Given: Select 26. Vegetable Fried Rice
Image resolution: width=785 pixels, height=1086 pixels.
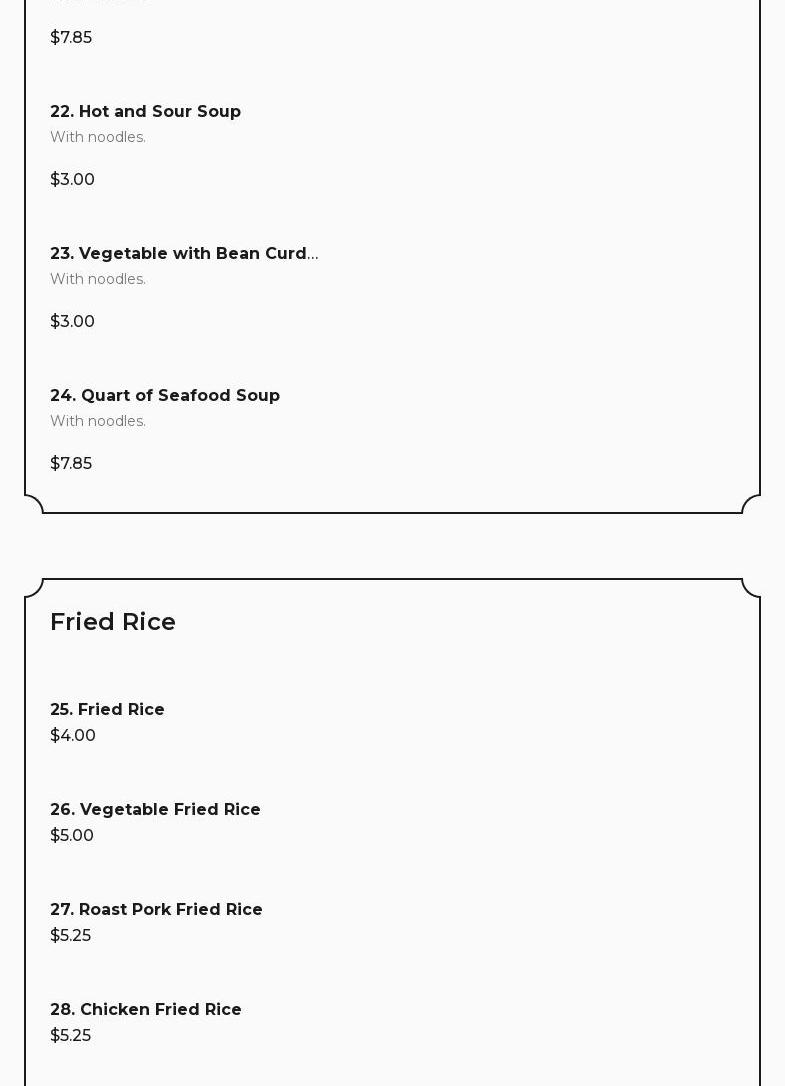Looking at the screenshot, I should click(x=155, y=810).
